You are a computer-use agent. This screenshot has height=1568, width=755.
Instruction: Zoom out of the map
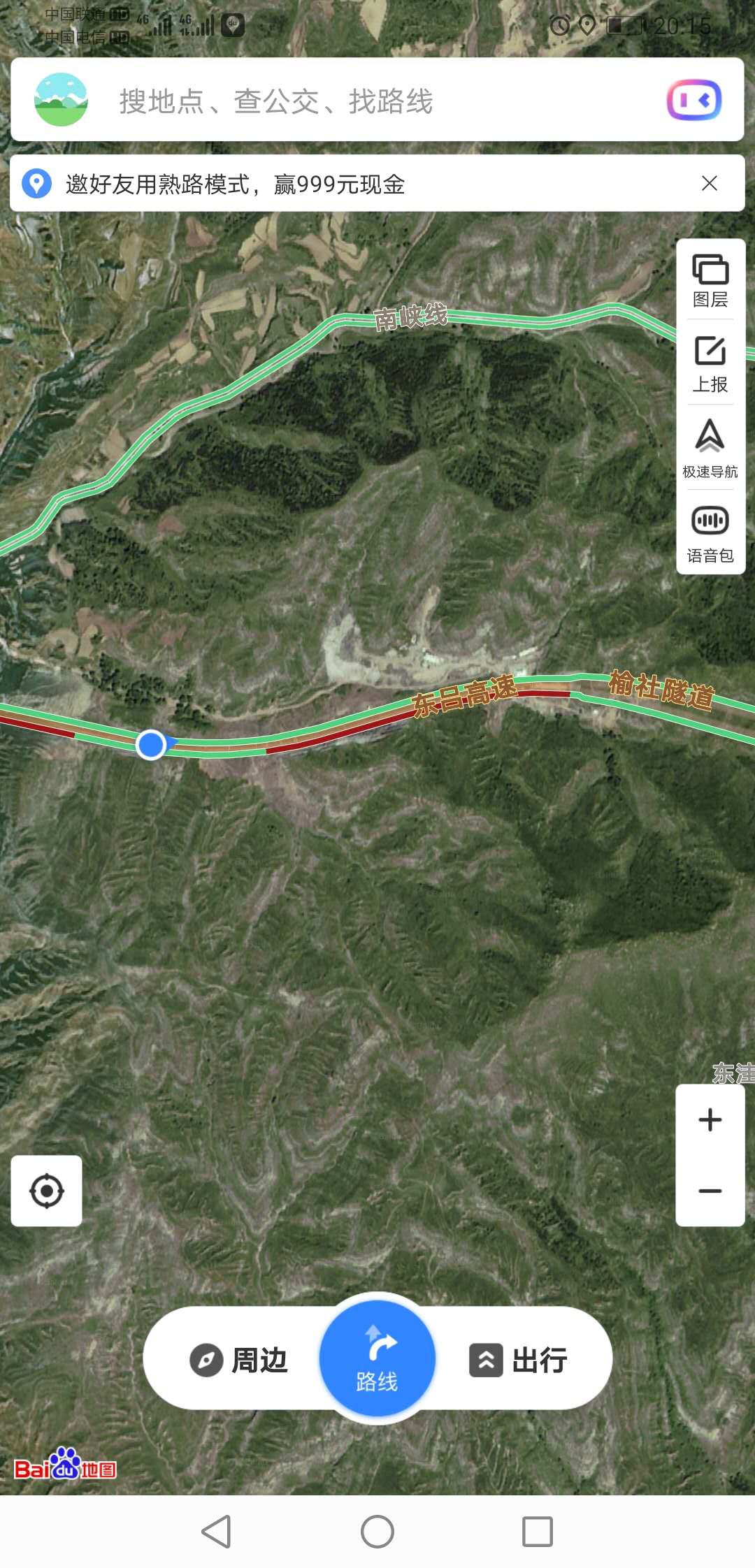point(710,1191)
